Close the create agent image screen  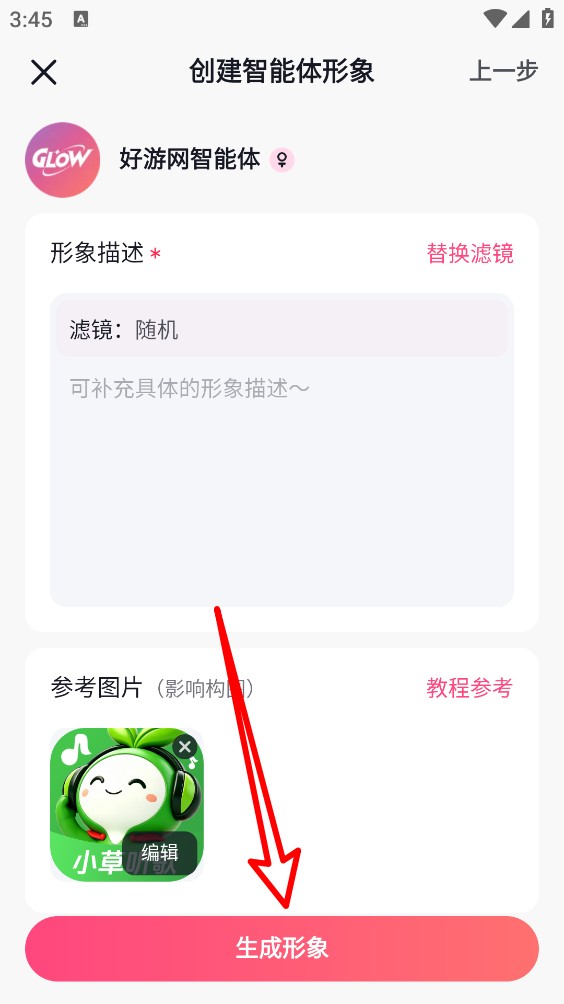(44, 72)
